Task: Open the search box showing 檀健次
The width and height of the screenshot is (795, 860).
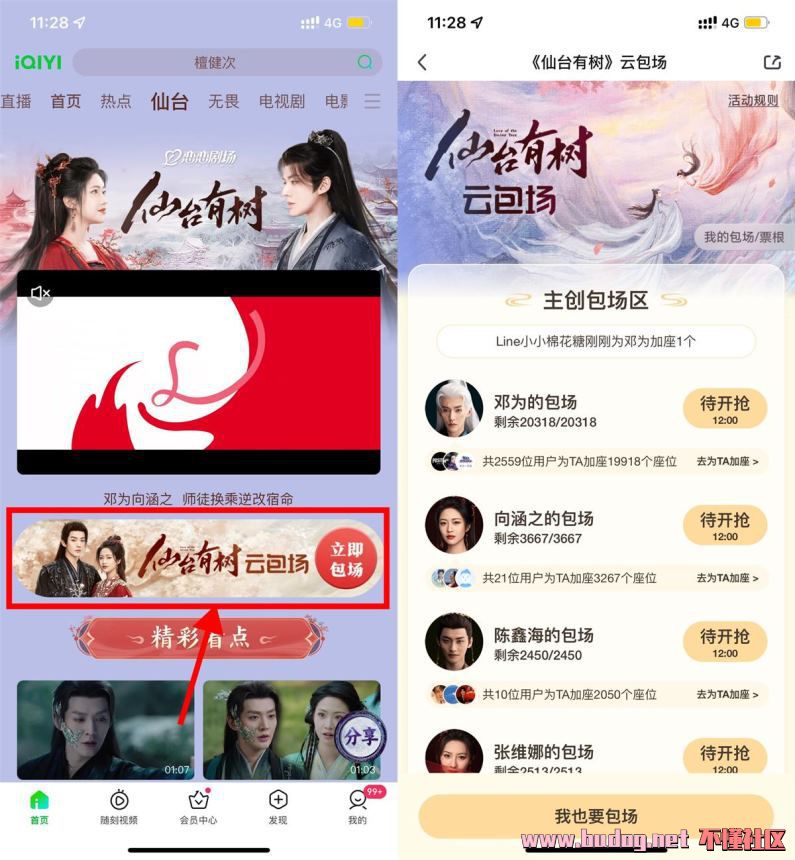Action: [215, 62]
